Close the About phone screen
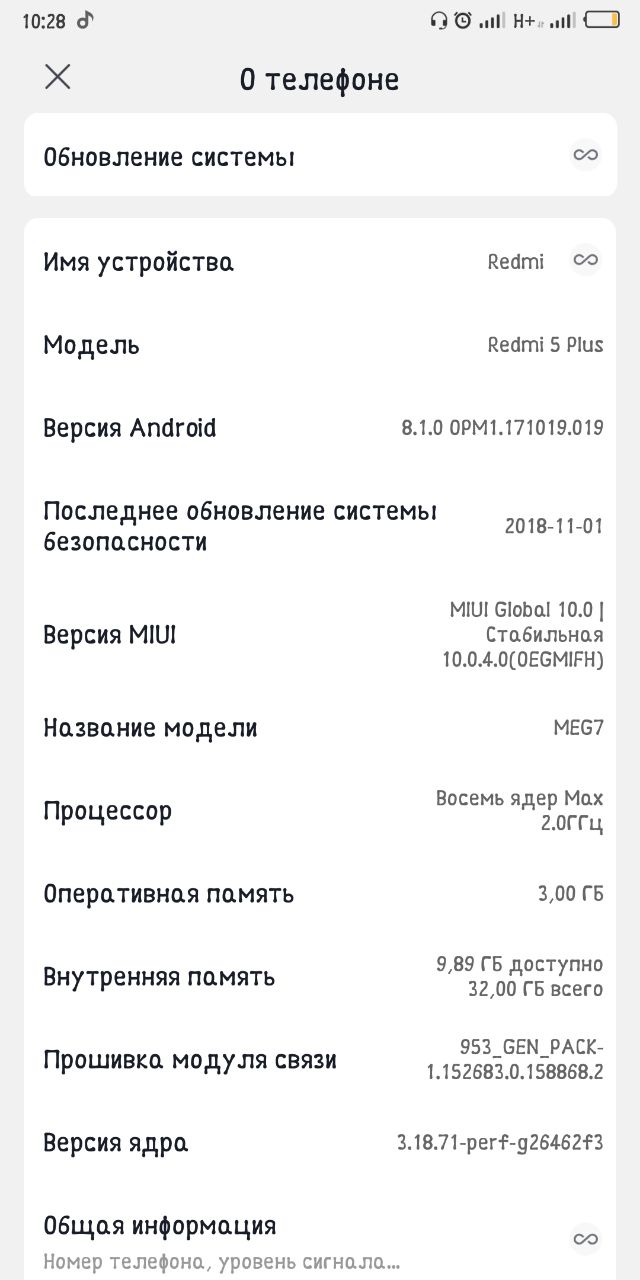The width and height of the screenshot is (640, 1280). 58,77
